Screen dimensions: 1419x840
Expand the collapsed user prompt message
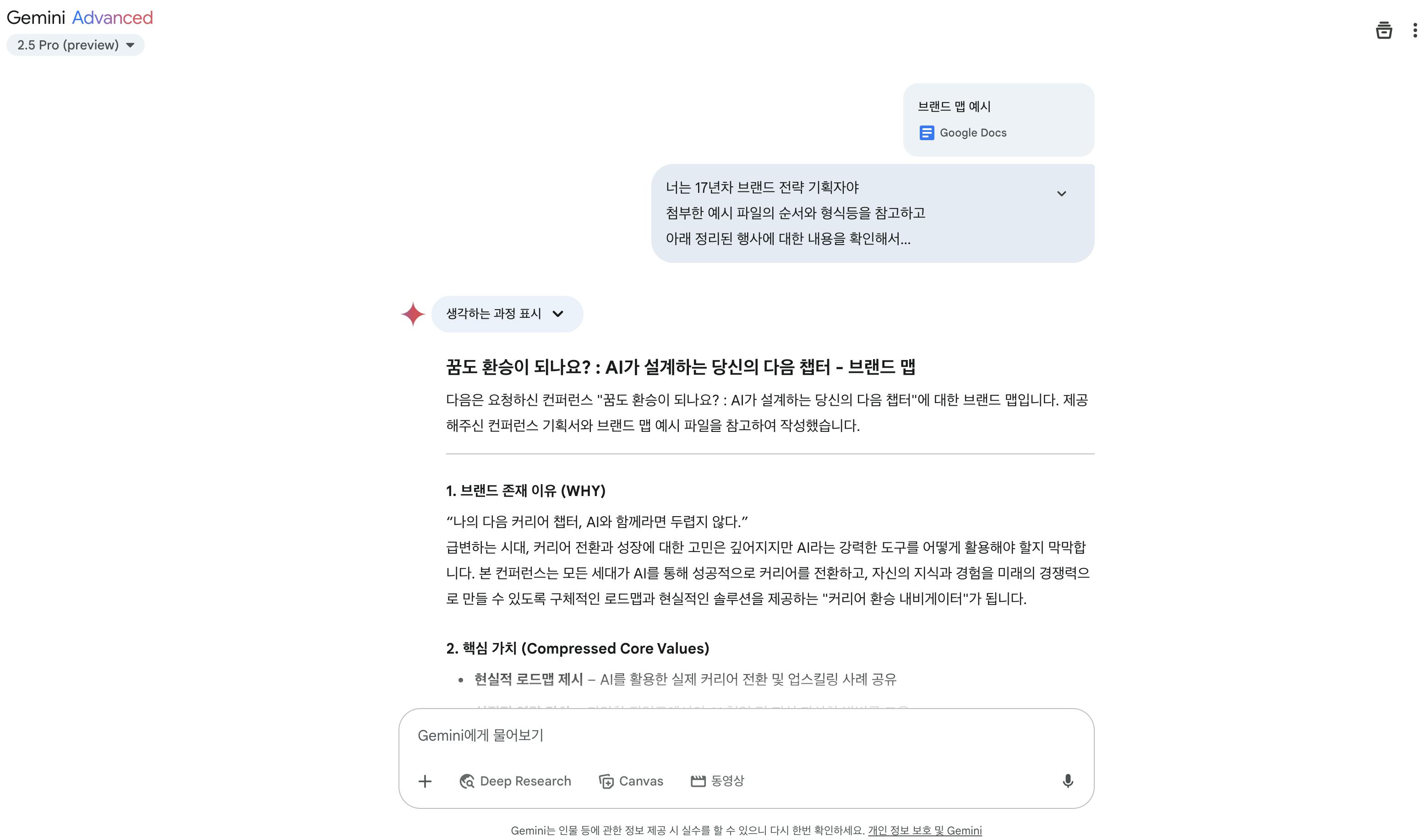(x=1061, y=194)
